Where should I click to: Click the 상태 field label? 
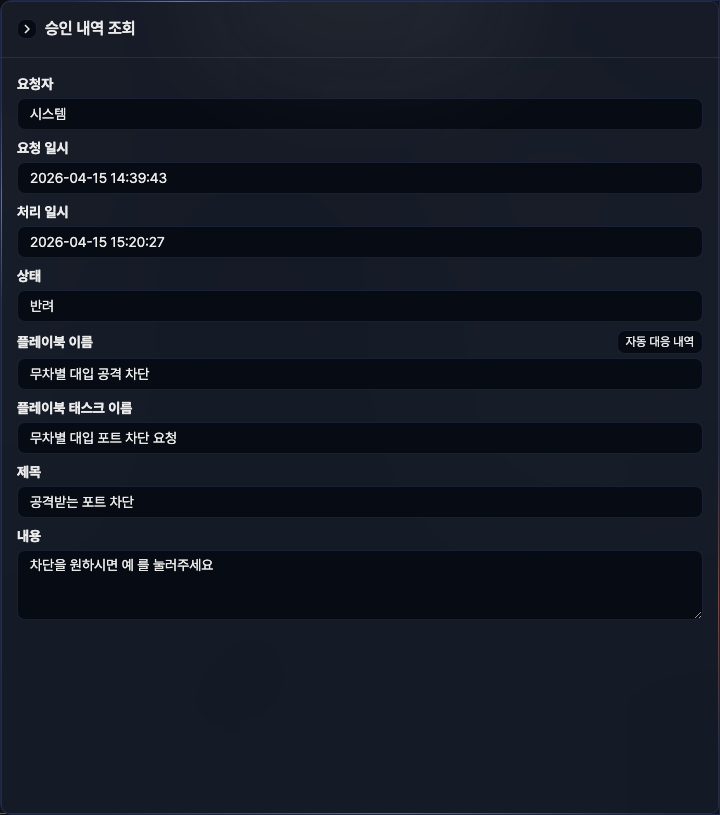(29, 276)
